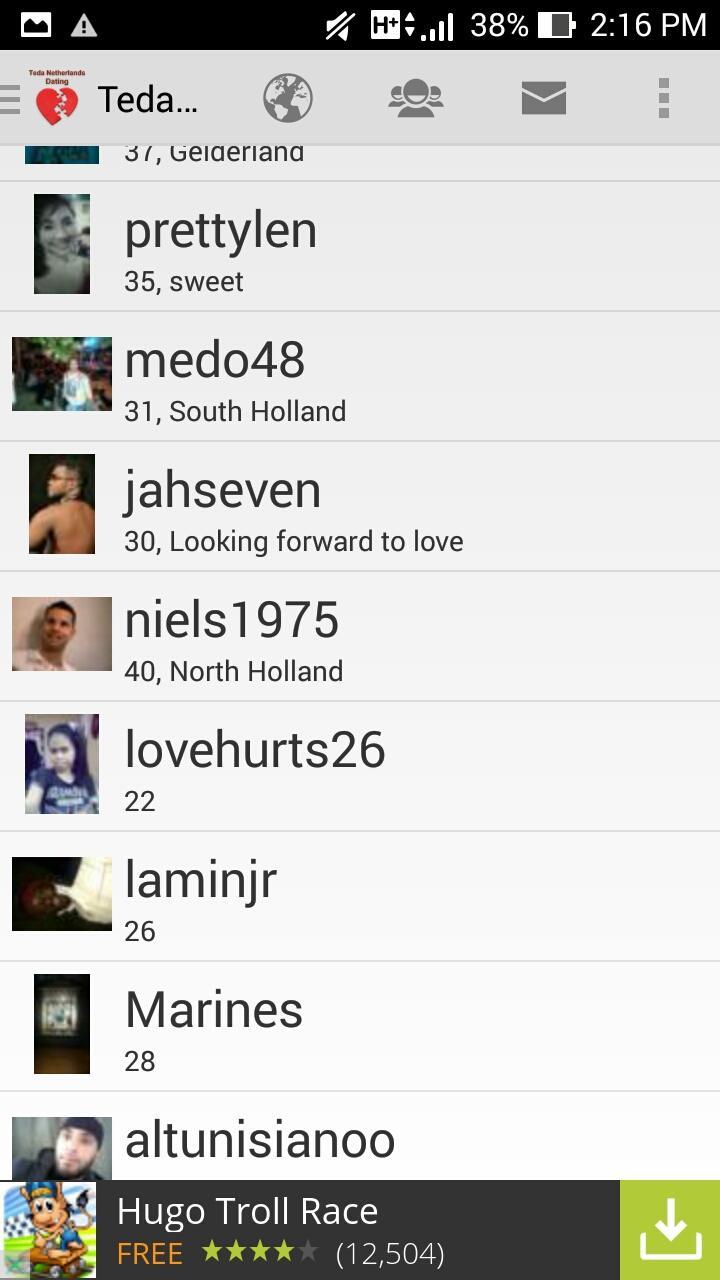The height and width of the screenshot is (1280, 720).
Task: Download Hugo Troll Race from the ad
Action: pos(669,1230)
